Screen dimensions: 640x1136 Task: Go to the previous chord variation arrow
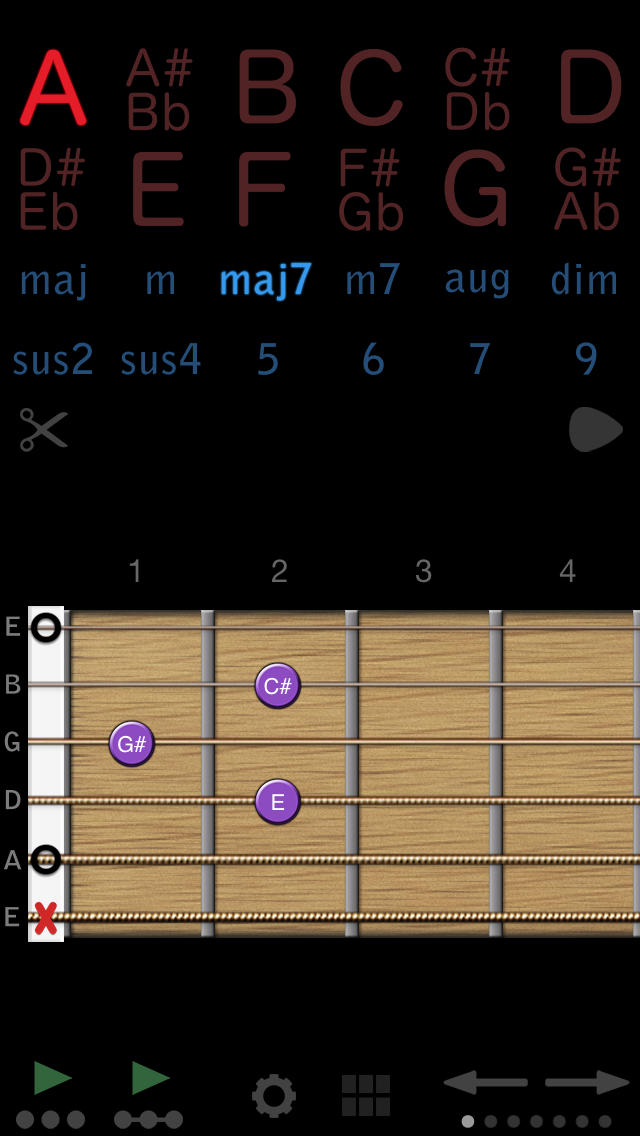pos(485,1082)
